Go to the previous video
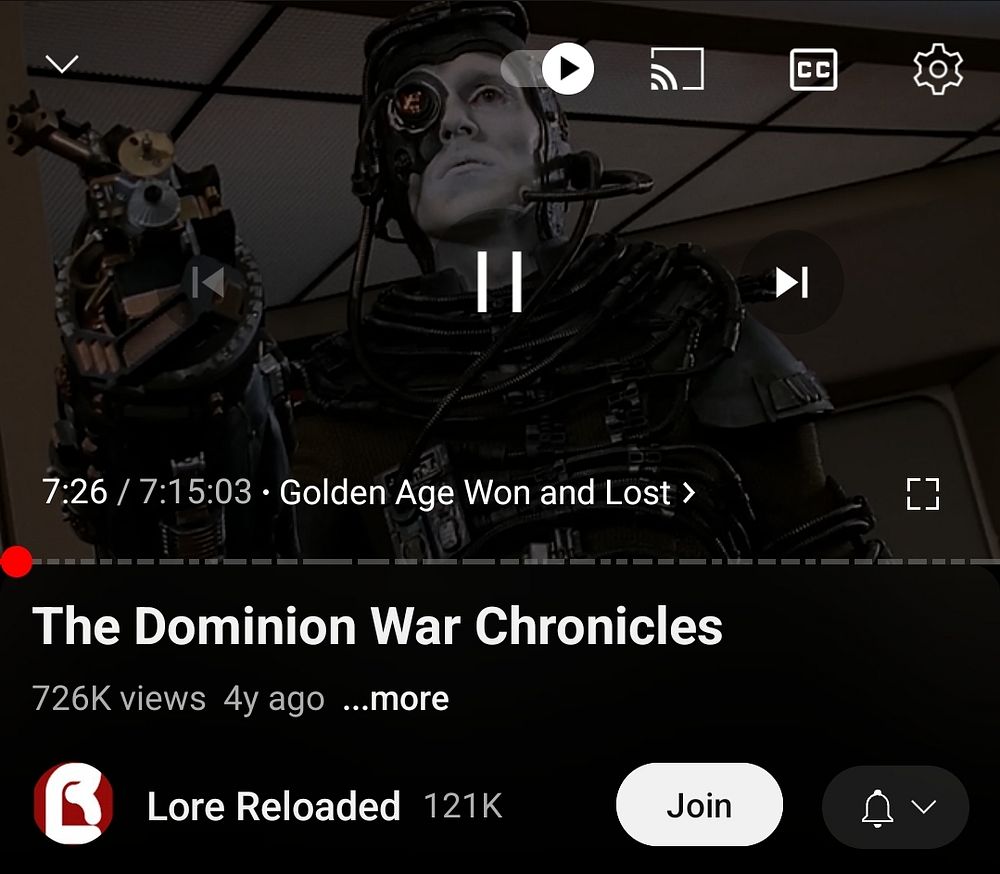 tap(208, 282)
